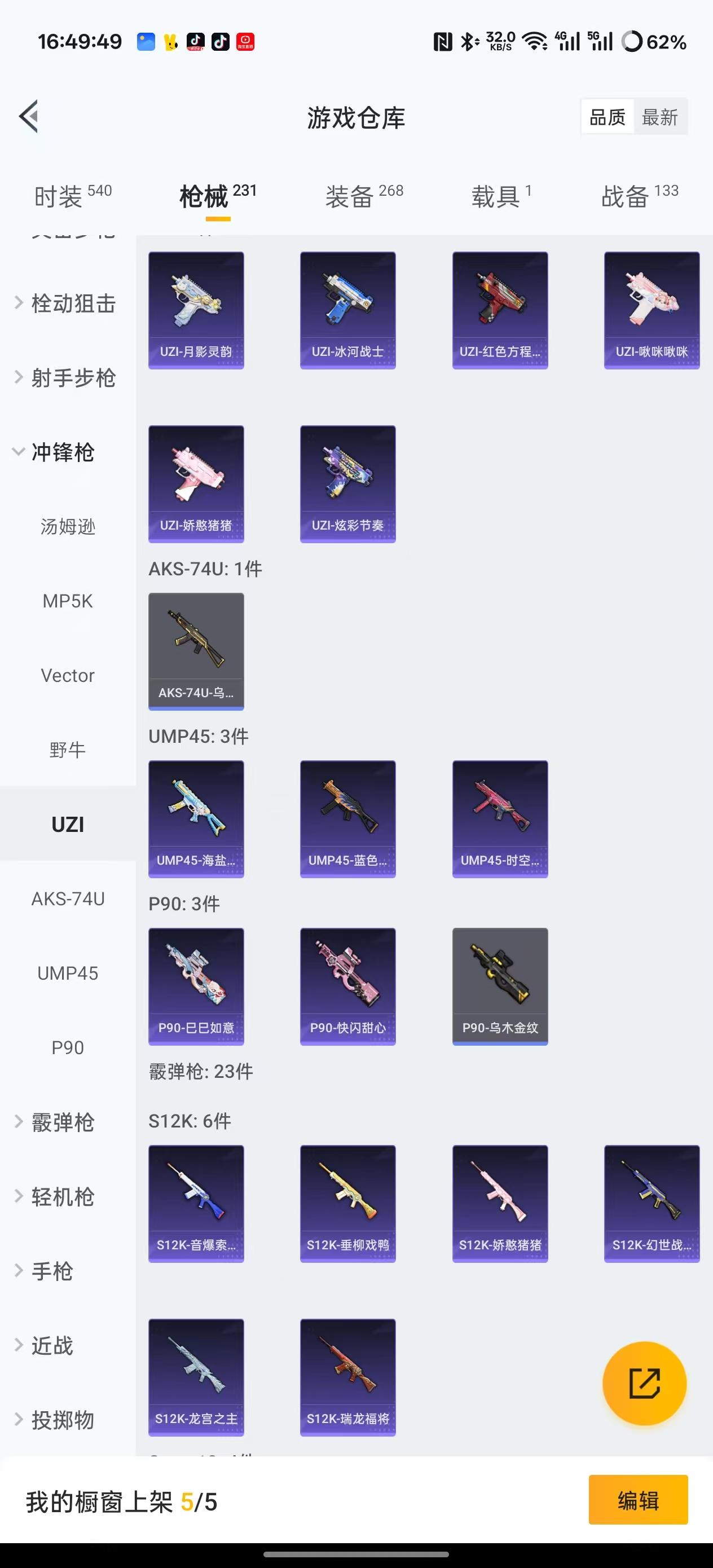Open the UZI-冰河战士 skin
Image resolution: width=713 pixels, height=1568 pixels.
click(x=347, y=310)
